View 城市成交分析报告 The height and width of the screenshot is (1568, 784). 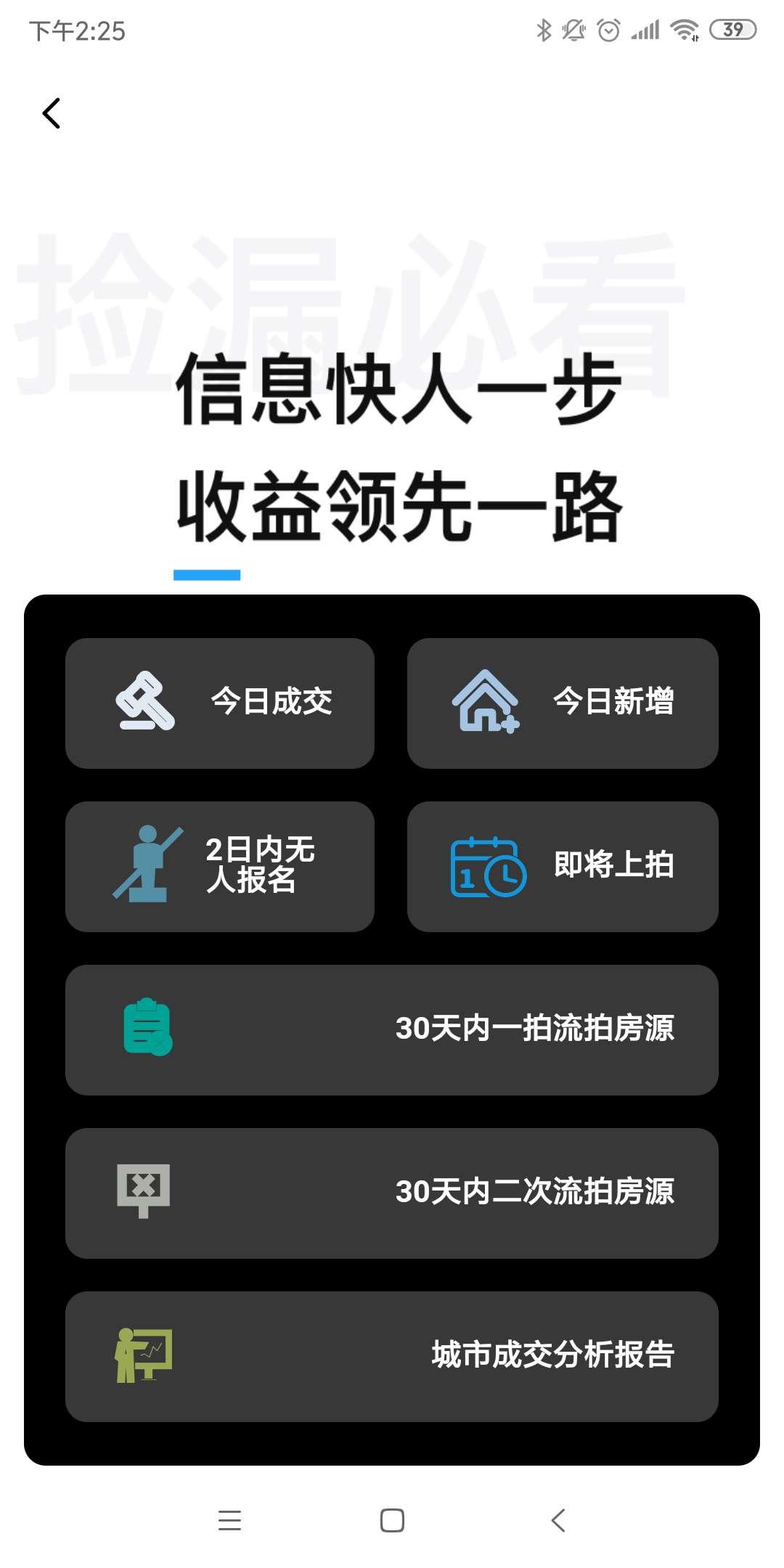point(392,1356)
